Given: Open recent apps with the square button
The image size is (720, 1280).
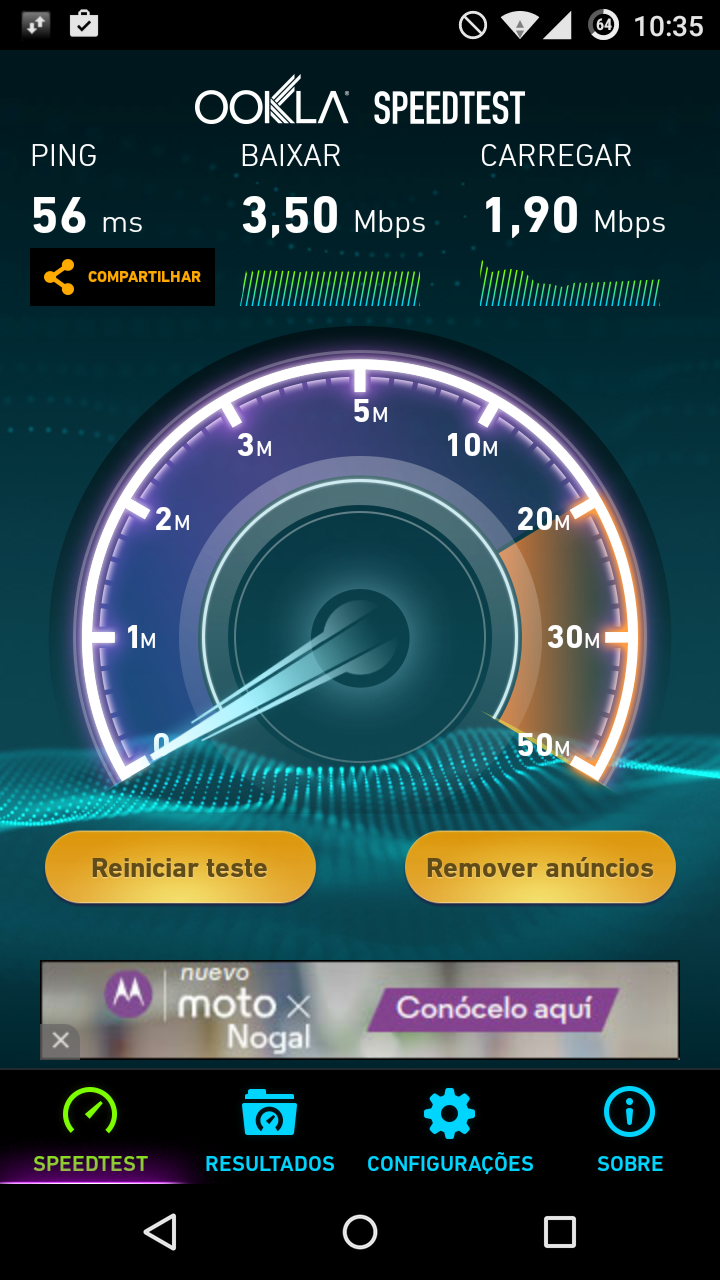Looking at the screenshot, I should [560, 1234].
